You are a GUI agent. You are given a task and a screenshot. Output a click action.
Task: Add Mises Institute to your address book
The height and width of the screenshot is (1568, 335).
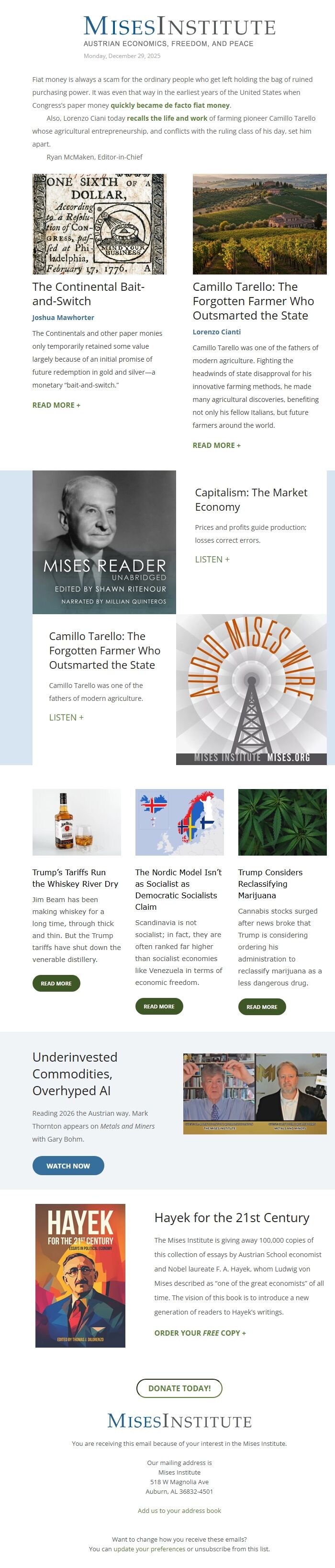(179, 1510)
